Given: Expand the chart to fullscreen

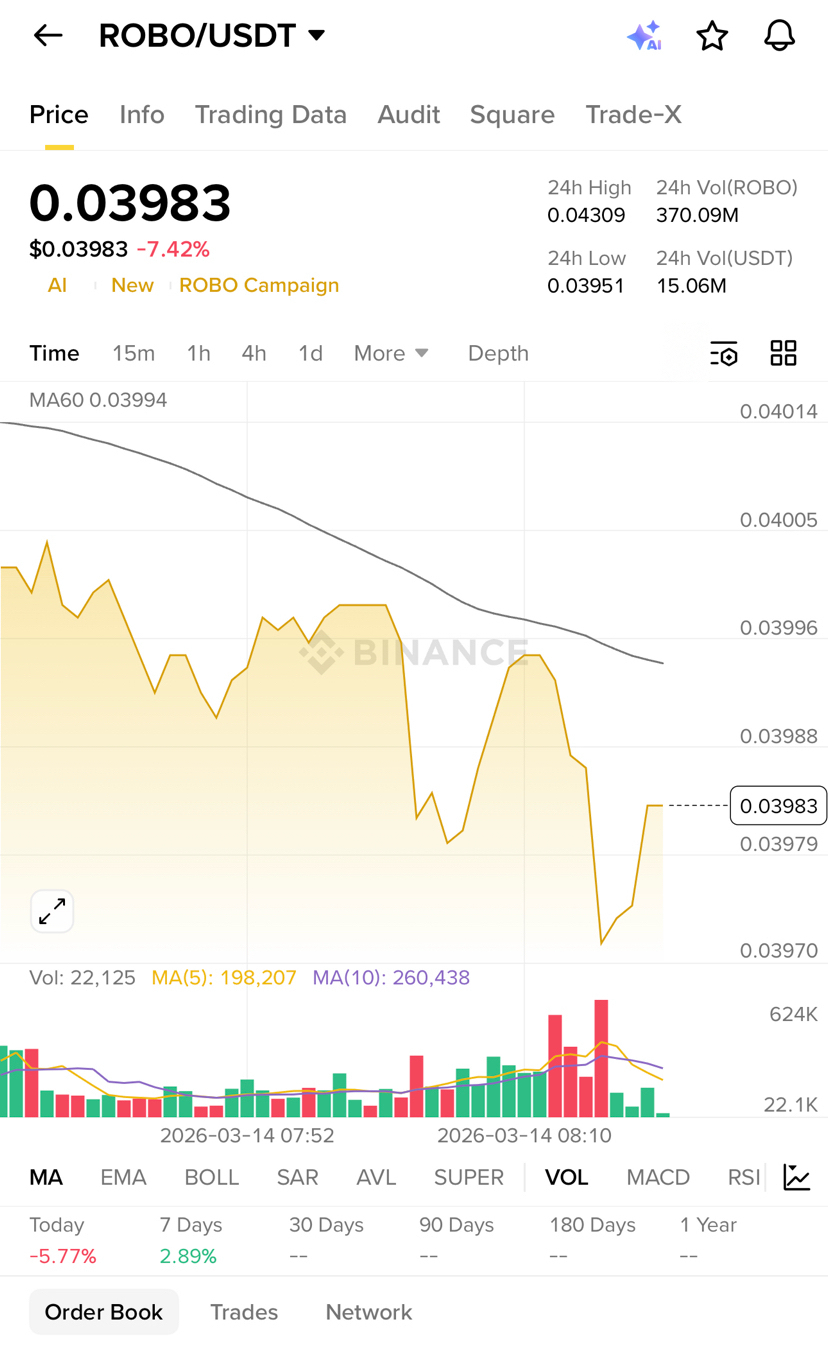Looking at the screenshot, I should [x=52, y=911].
